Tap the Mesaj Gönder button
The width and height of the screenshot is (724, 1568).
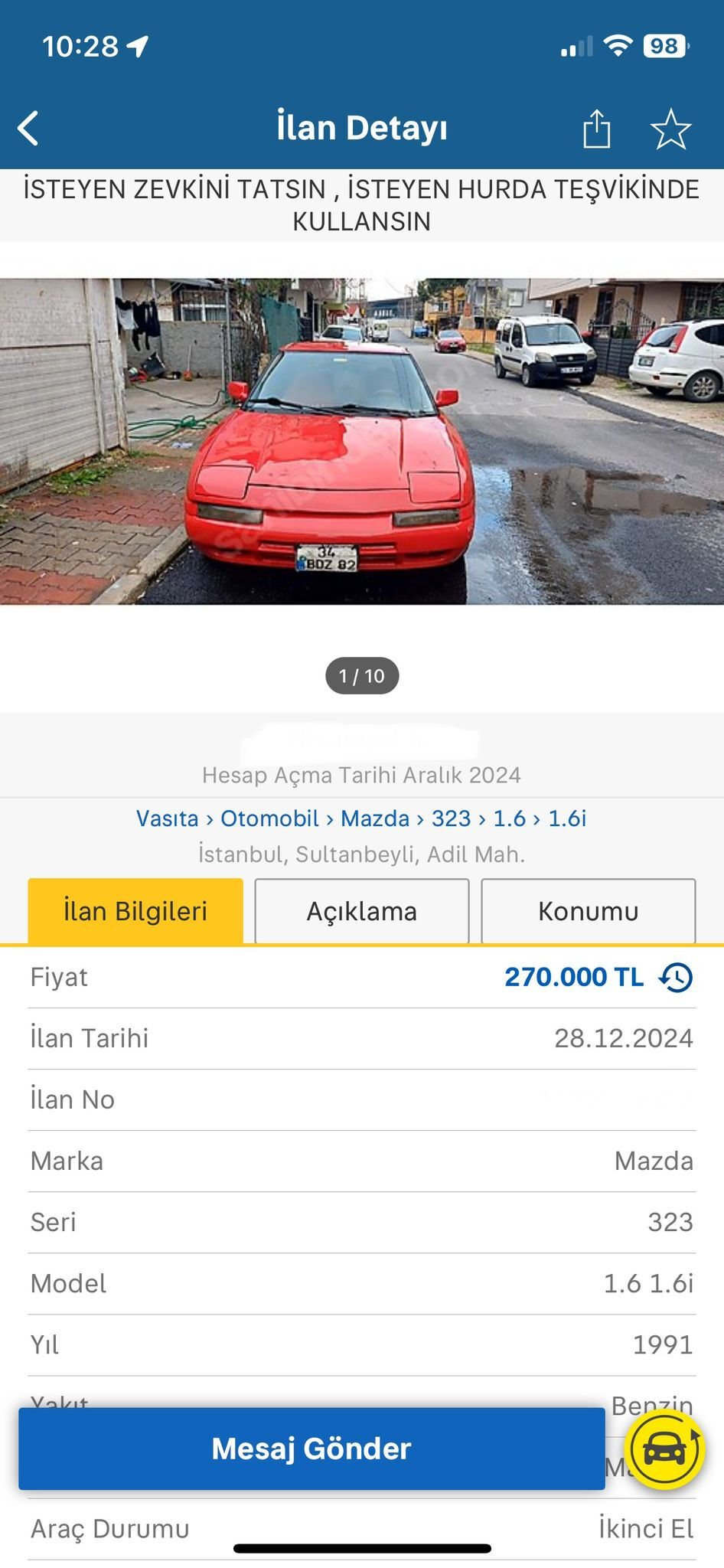click(x=311, y=1448)
